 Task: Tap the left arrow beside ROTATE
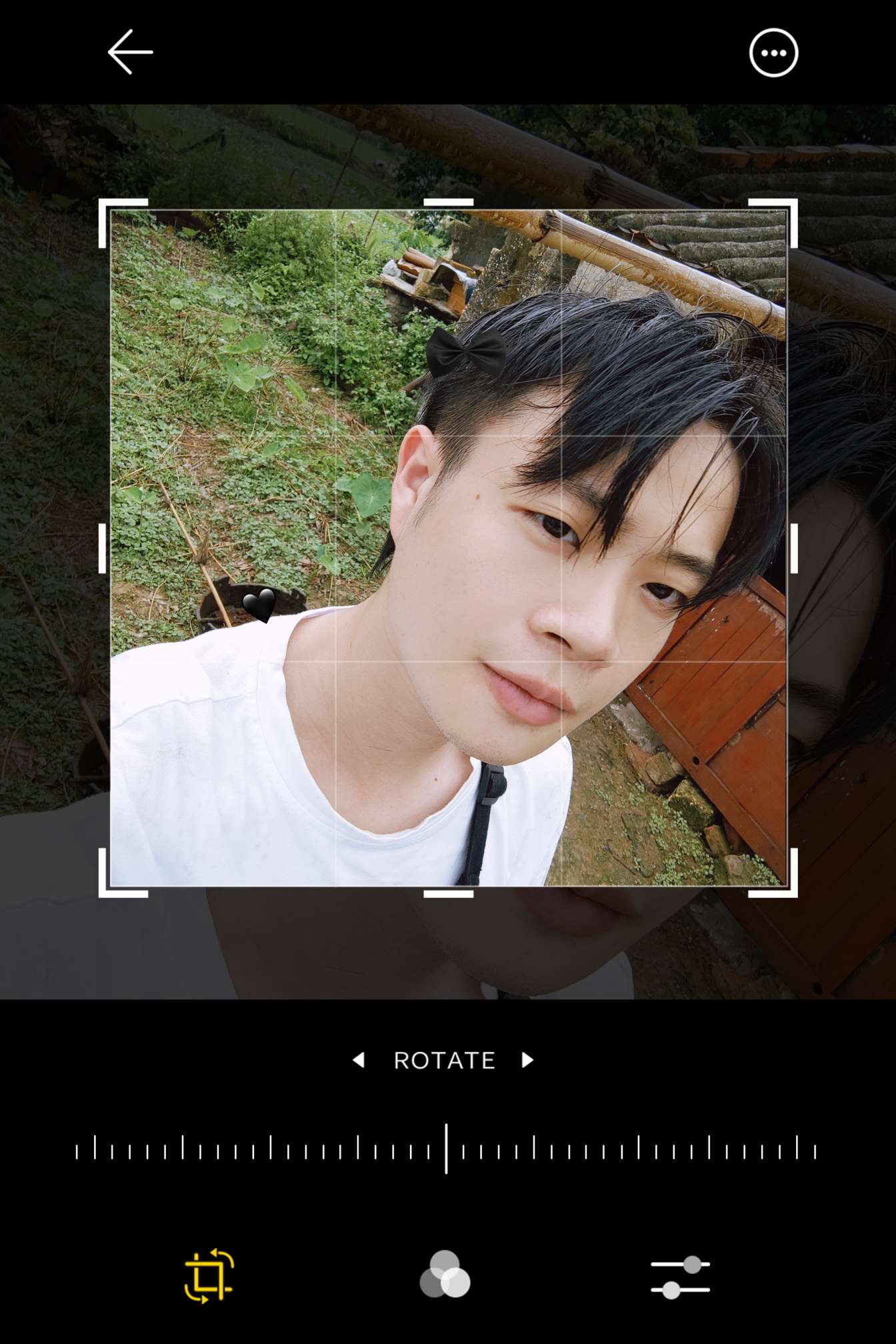point(359,1060)
